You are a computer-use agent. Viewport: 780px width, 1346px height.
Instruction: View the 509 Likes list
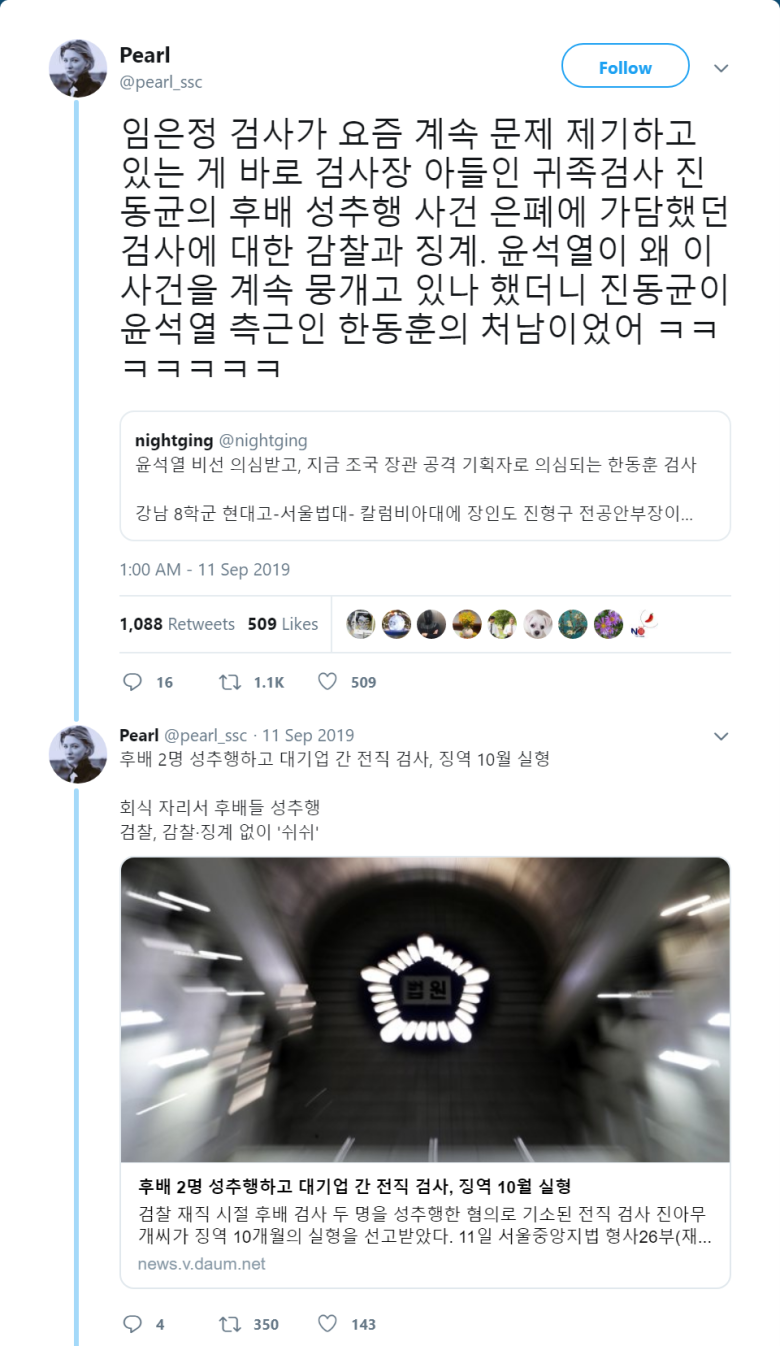283,624
